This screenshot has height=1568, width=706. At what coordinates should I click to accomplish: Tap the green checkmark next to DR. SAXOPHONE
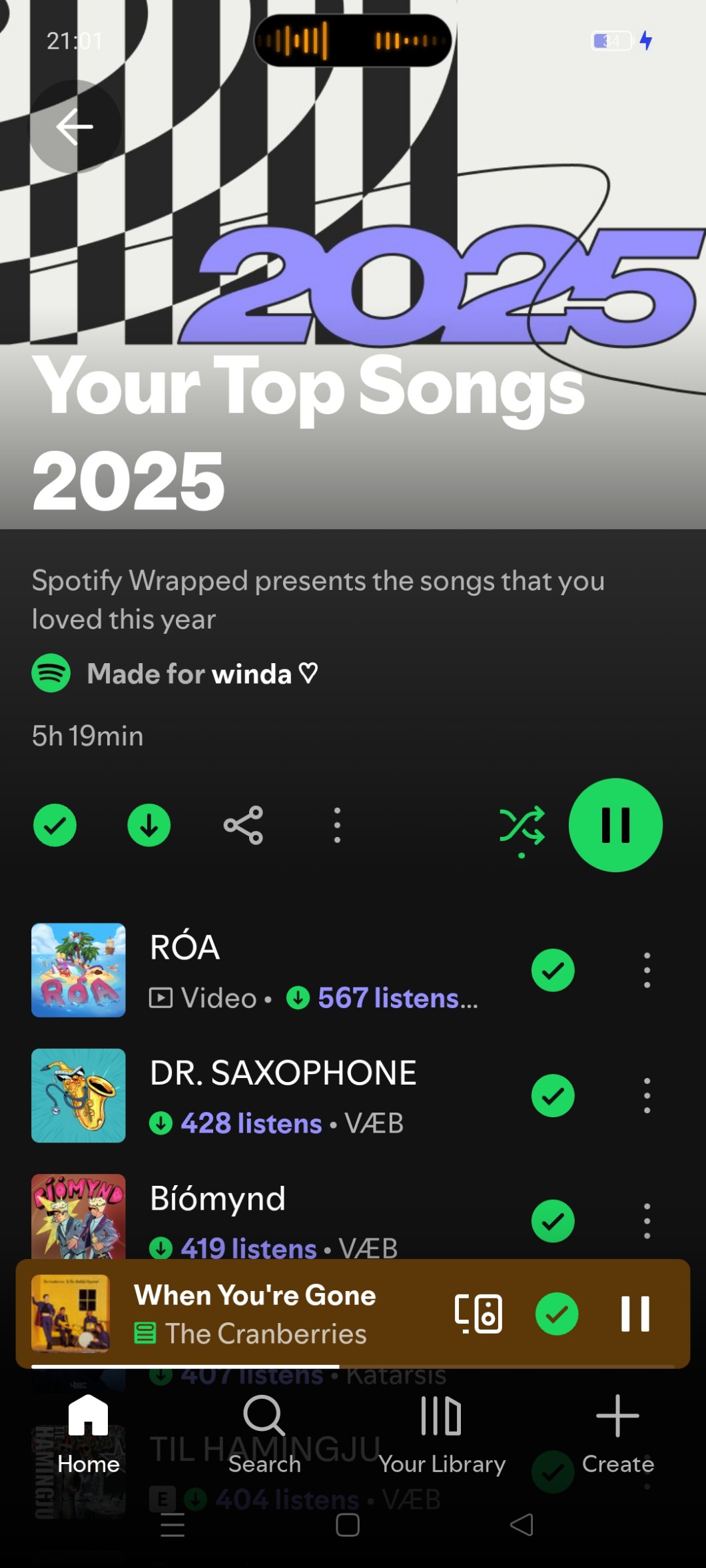pos(553,1095)
